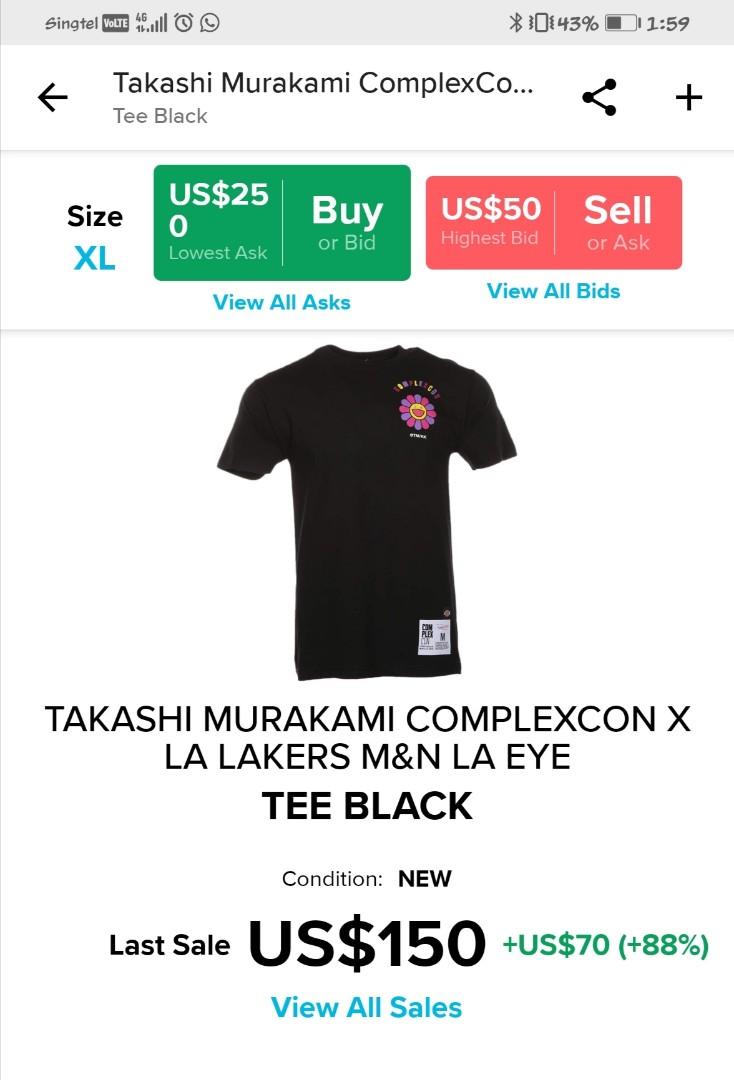Change the XL size selection
Viewport: 734px width, 1080px height.
(x=95, y=238)
